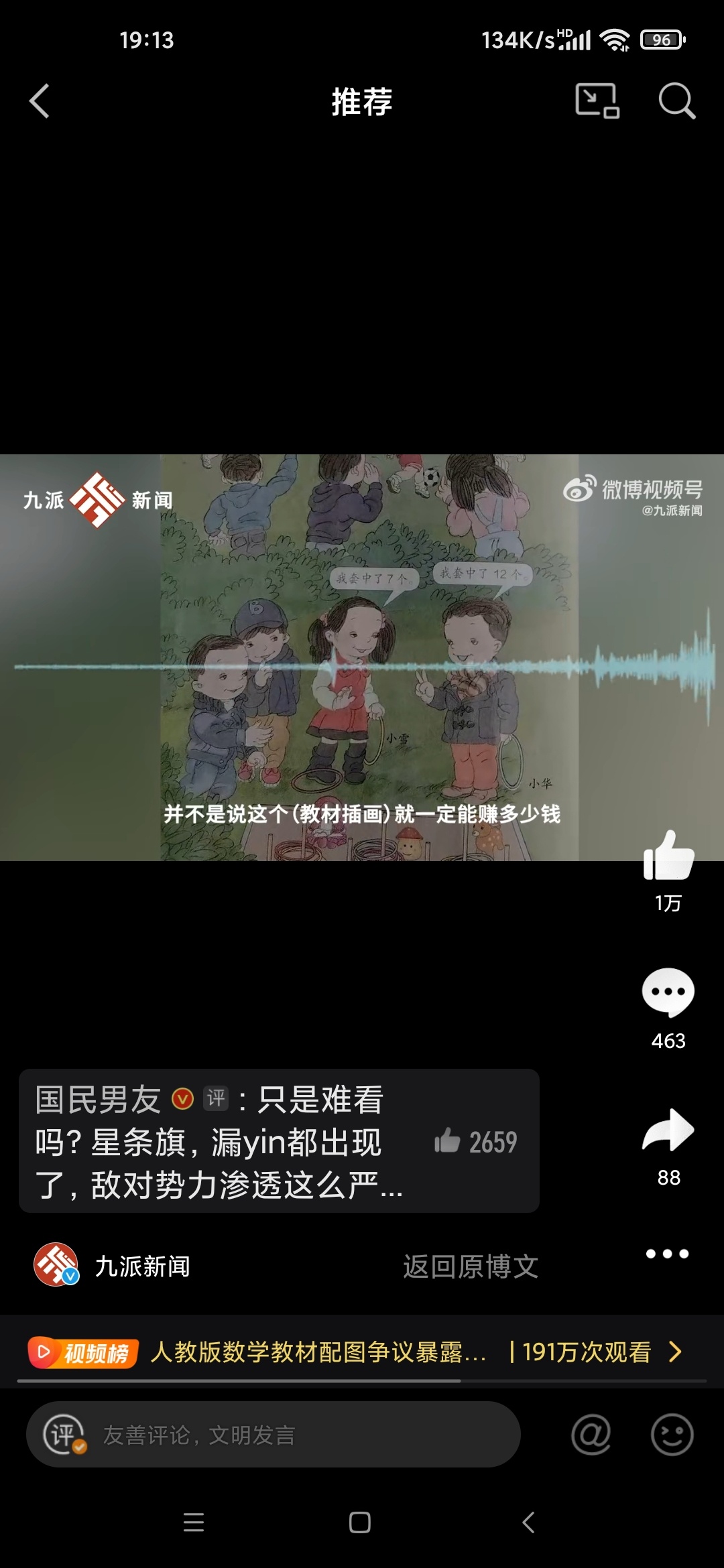Tap the video to pause playback
The height and width of the screenshot is (1568, 724).
point(362,657)
